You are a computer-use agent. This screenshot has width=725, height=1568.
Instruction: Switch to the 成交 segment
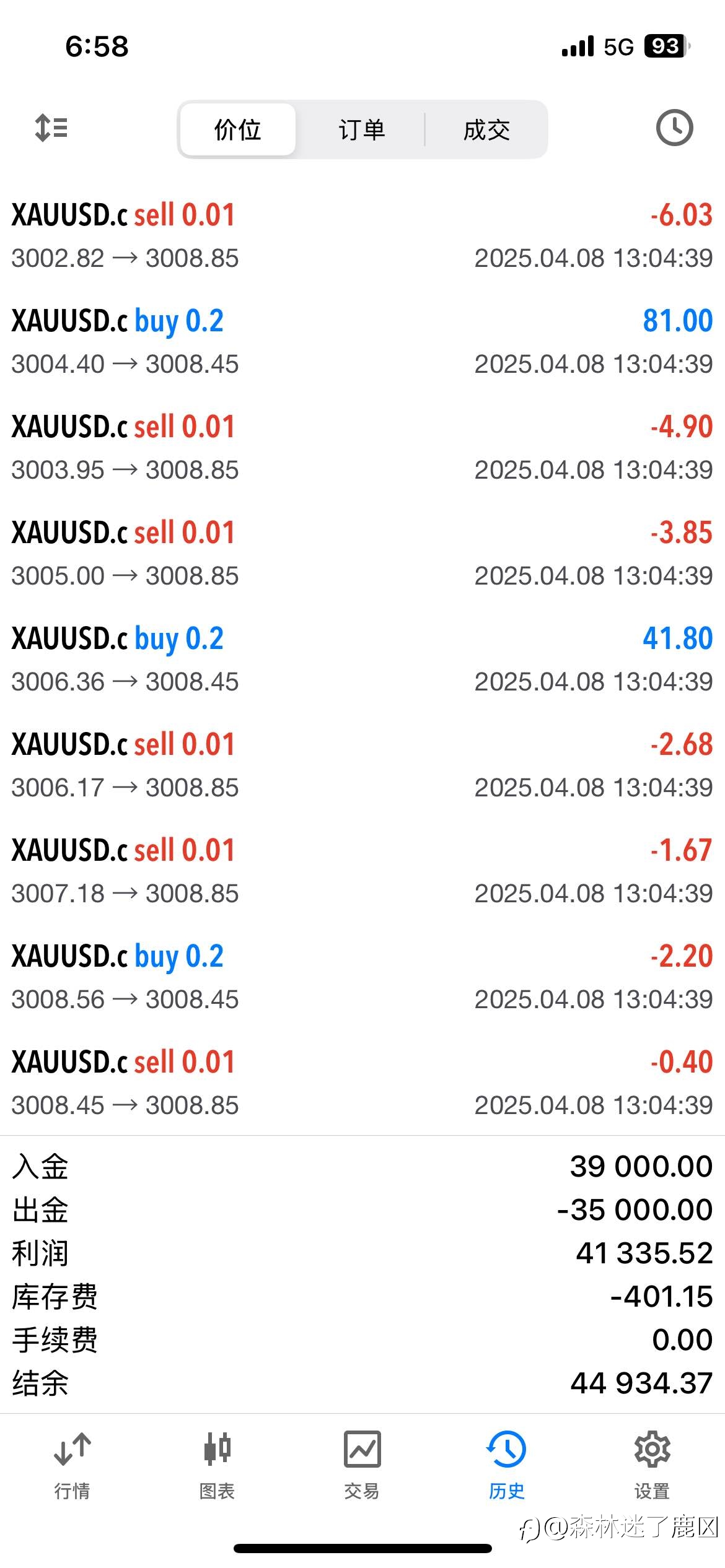click(486, 129)
